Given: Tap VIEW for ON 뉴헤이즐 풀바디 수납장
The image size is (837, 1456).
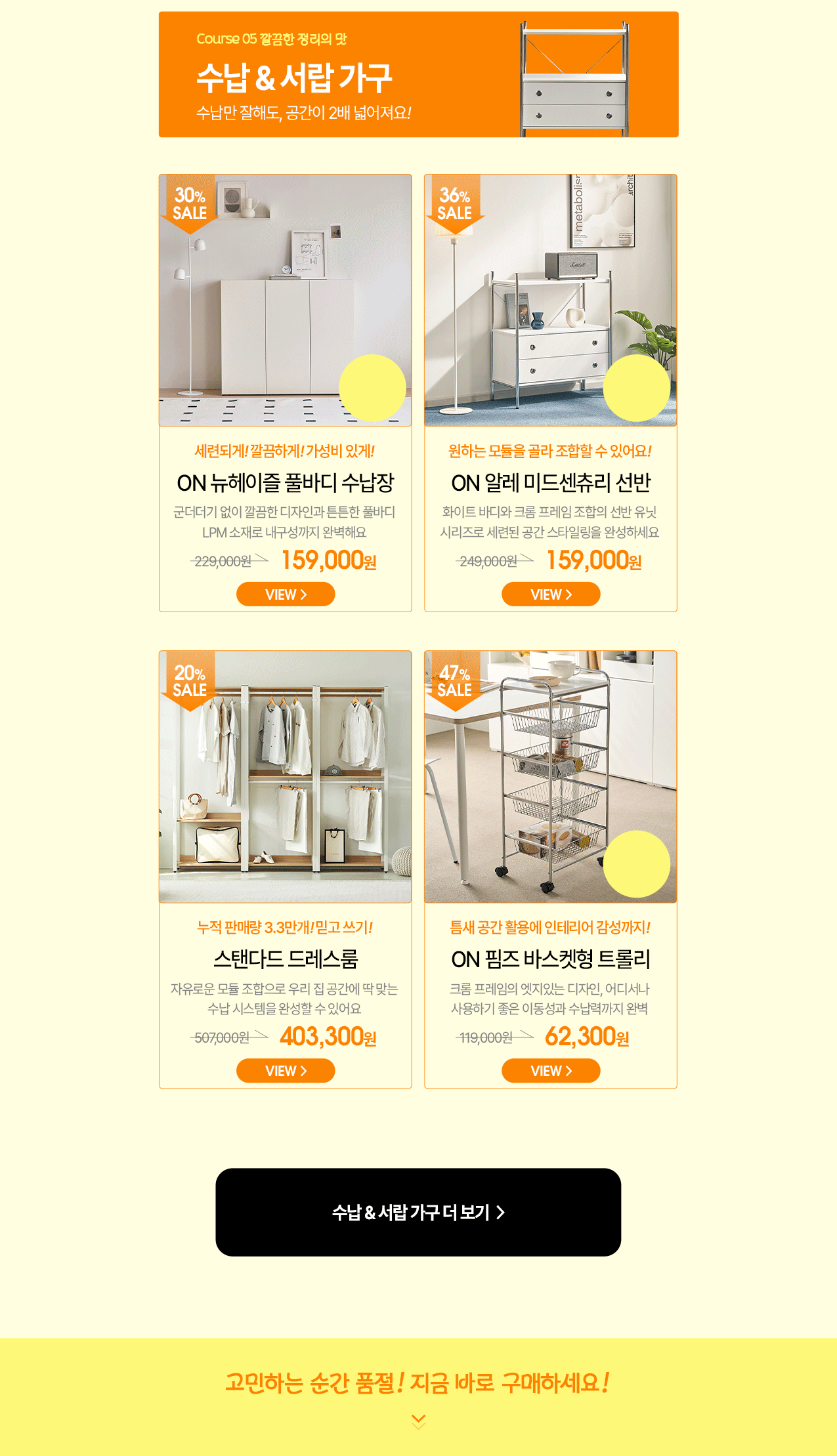Looking at the screenshot, I should pyautogui.click(x=286, y=594).
